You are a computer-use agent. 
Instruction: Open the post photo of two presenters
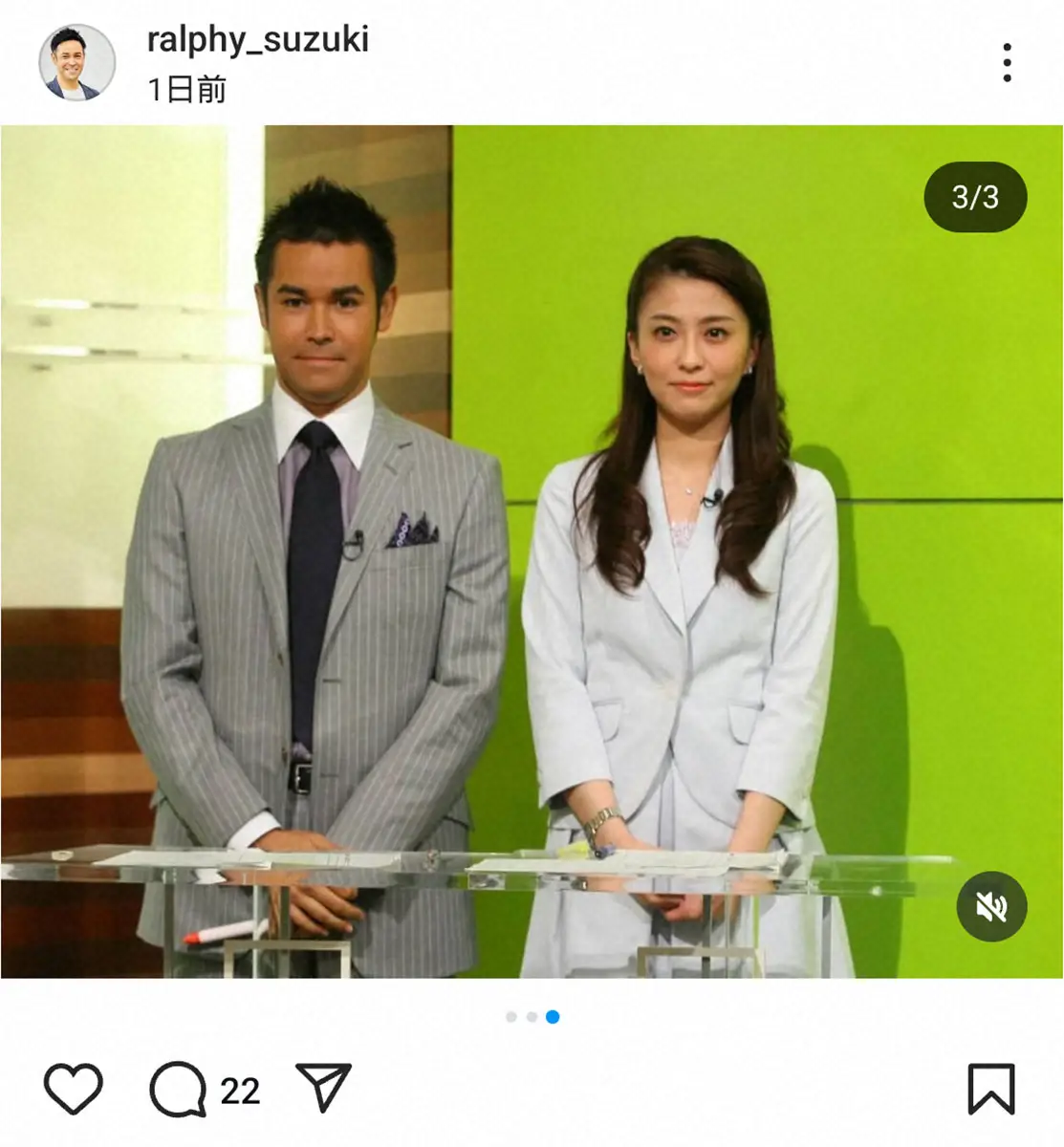(532, 551)
